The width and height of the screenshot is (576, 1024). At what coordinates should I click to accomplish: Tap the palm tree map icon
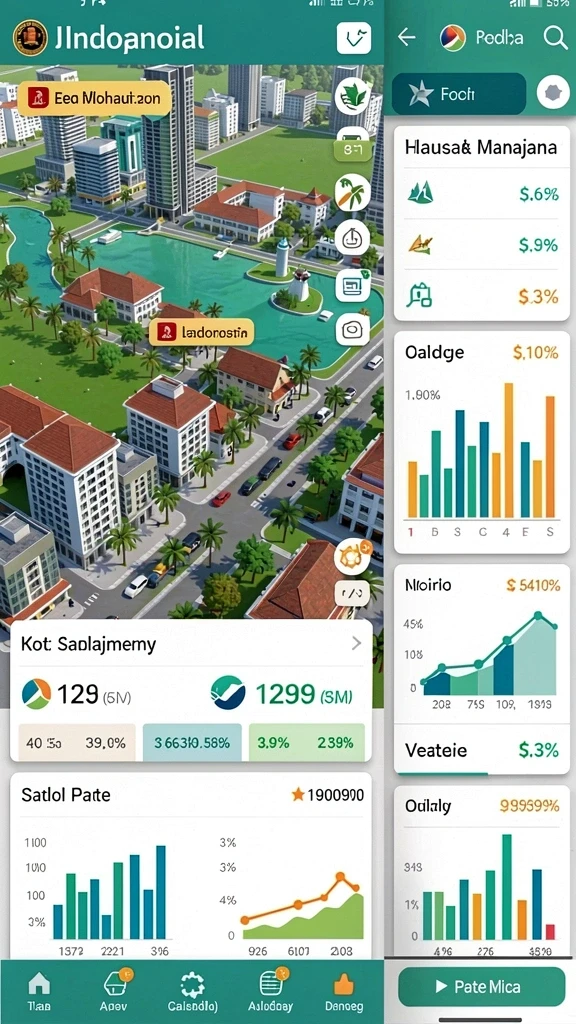353,191
